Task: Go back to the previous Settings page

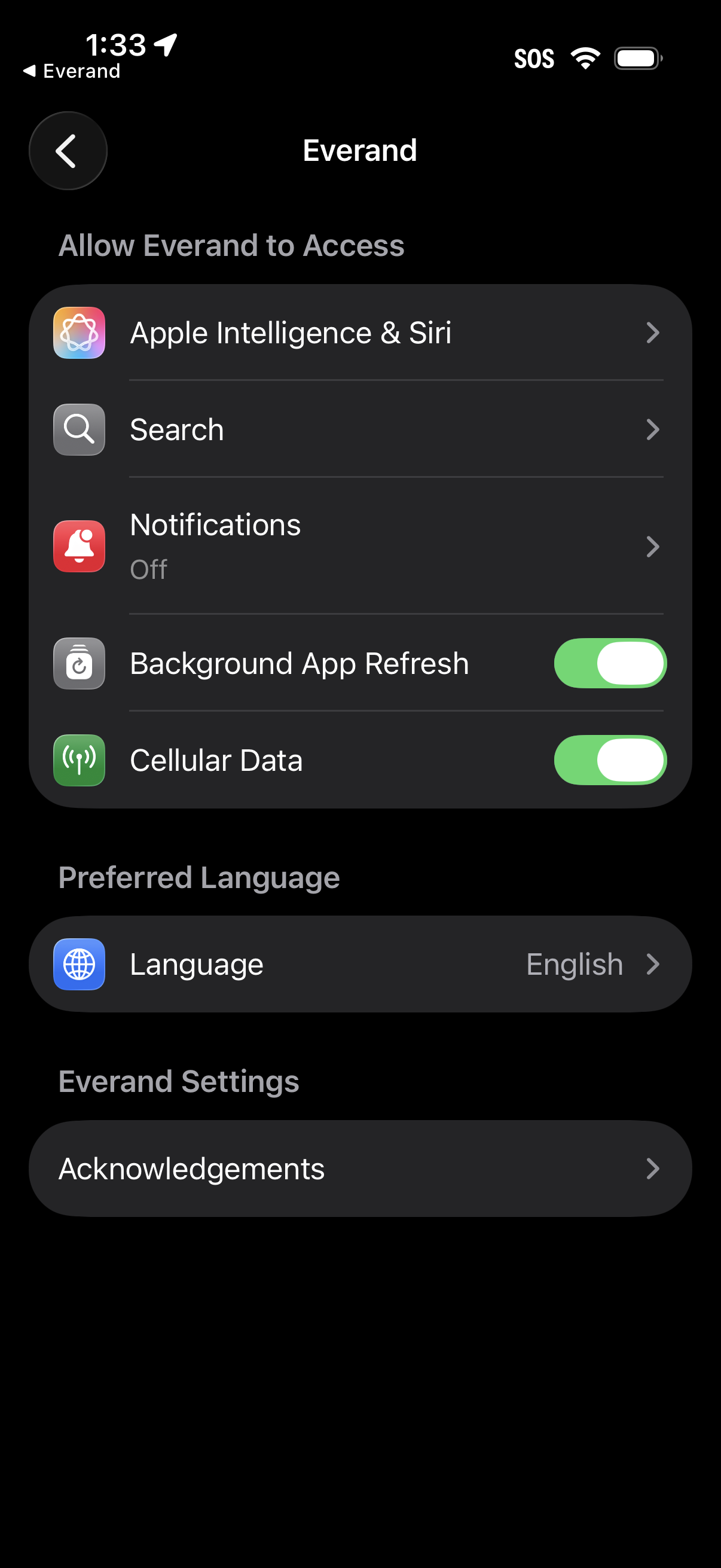Action: point(68,150)
